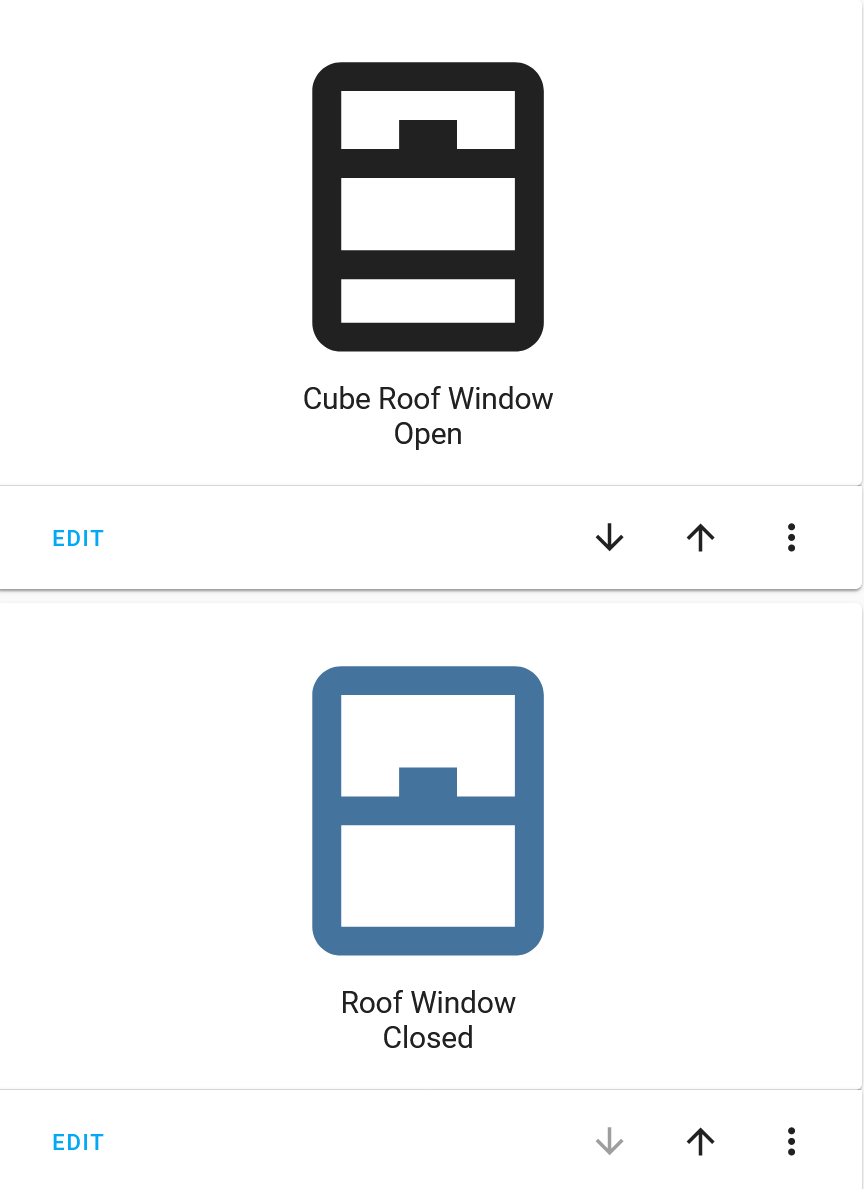Edit the Cube Roof Window Open card
Screen dimensions: 864x1189
(77, 537)
